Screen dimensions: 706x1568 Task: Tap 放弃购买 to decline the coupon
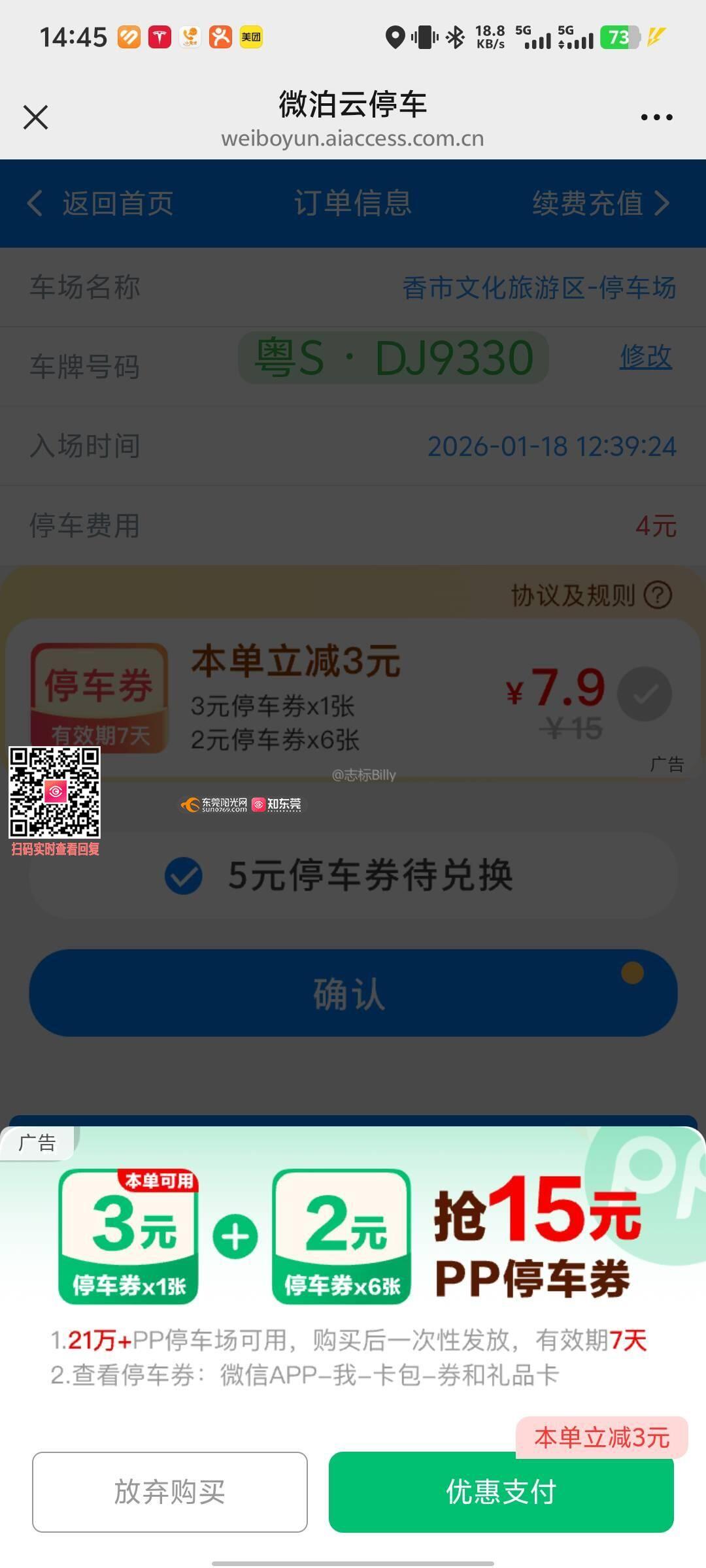point(170,1492)
